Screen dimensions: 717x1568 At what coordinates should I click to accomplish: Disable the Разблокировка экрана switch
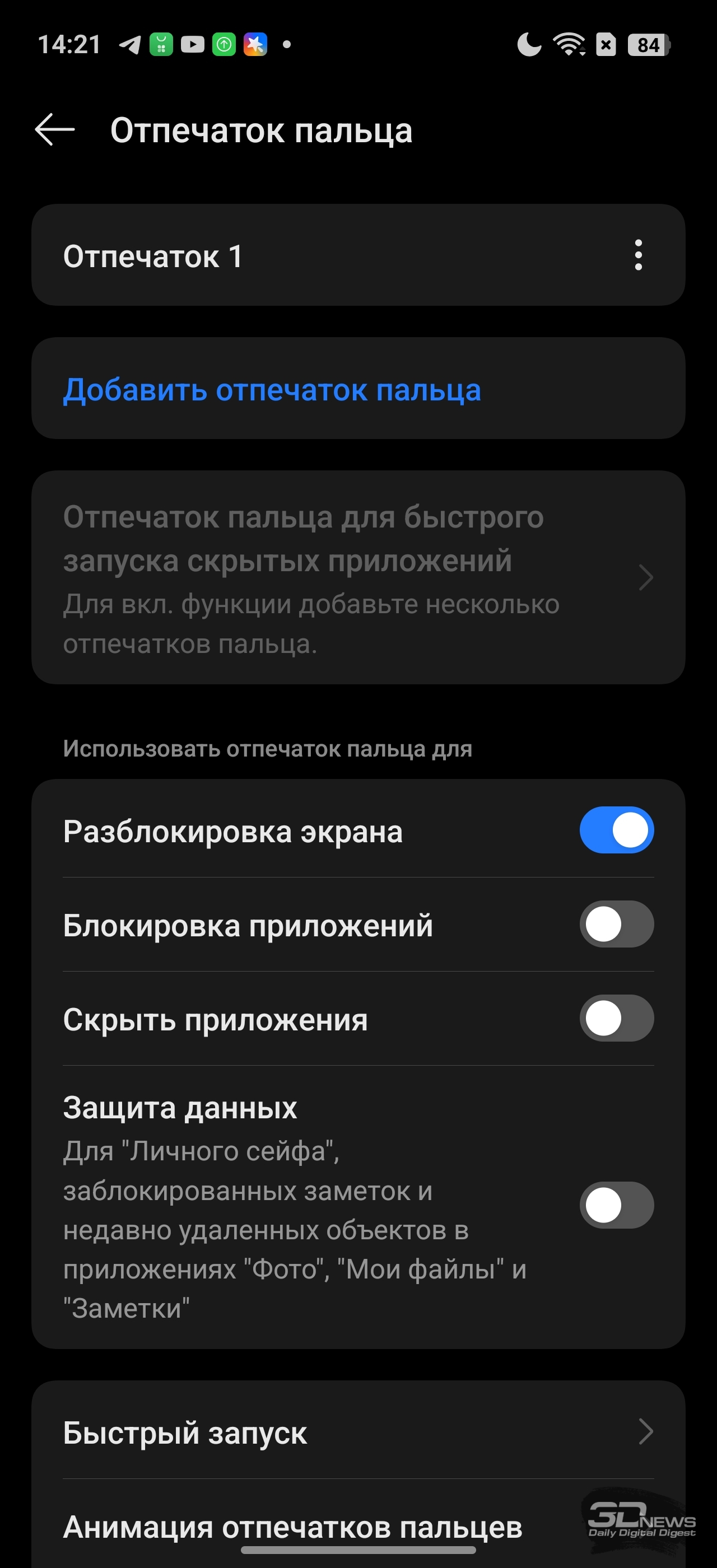click(616, 830)
